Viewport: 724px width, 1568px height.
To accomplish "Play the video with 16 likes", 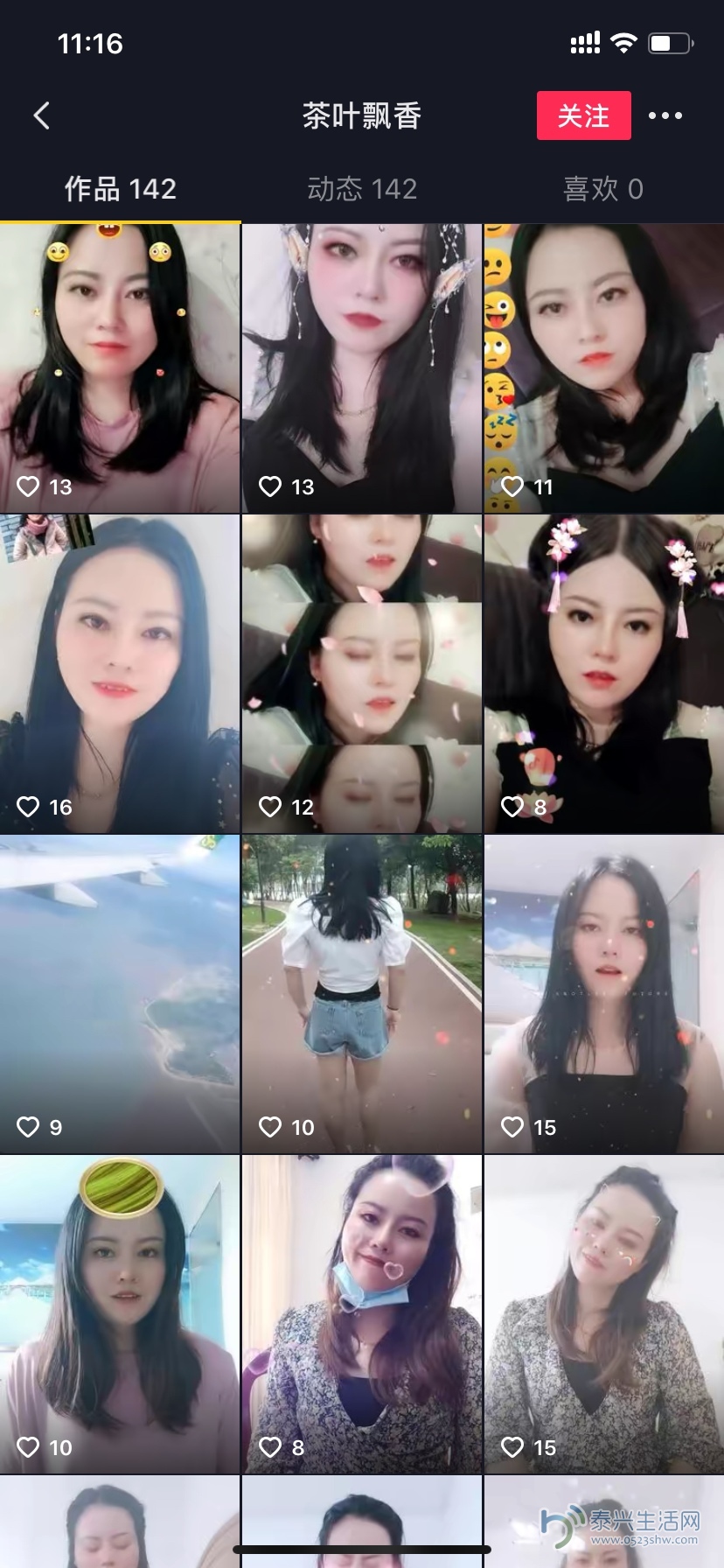I will [120, 674].
